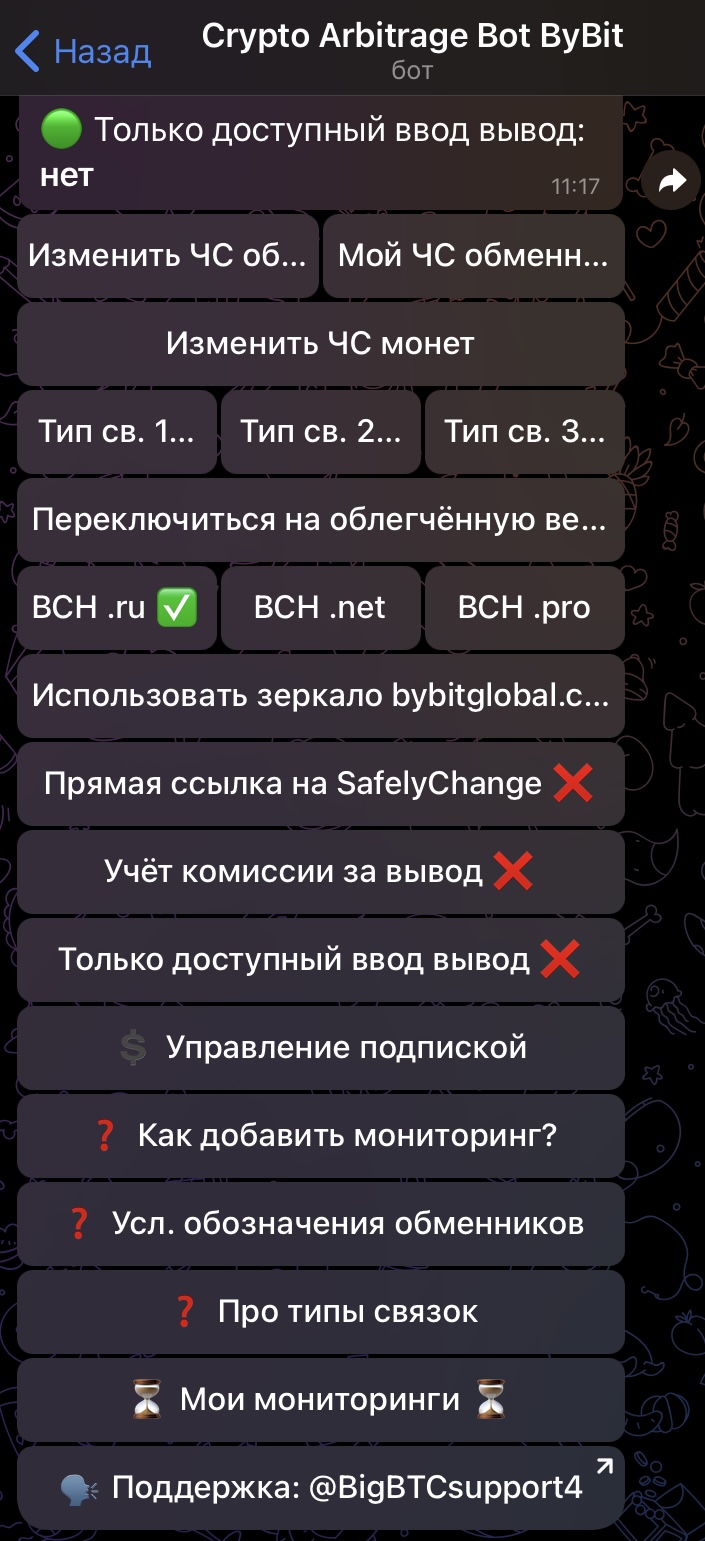This screenshot has height=1541, width=705.
Task: Tap Изменить ЧС об… button
Action: (x=168, y=256)
